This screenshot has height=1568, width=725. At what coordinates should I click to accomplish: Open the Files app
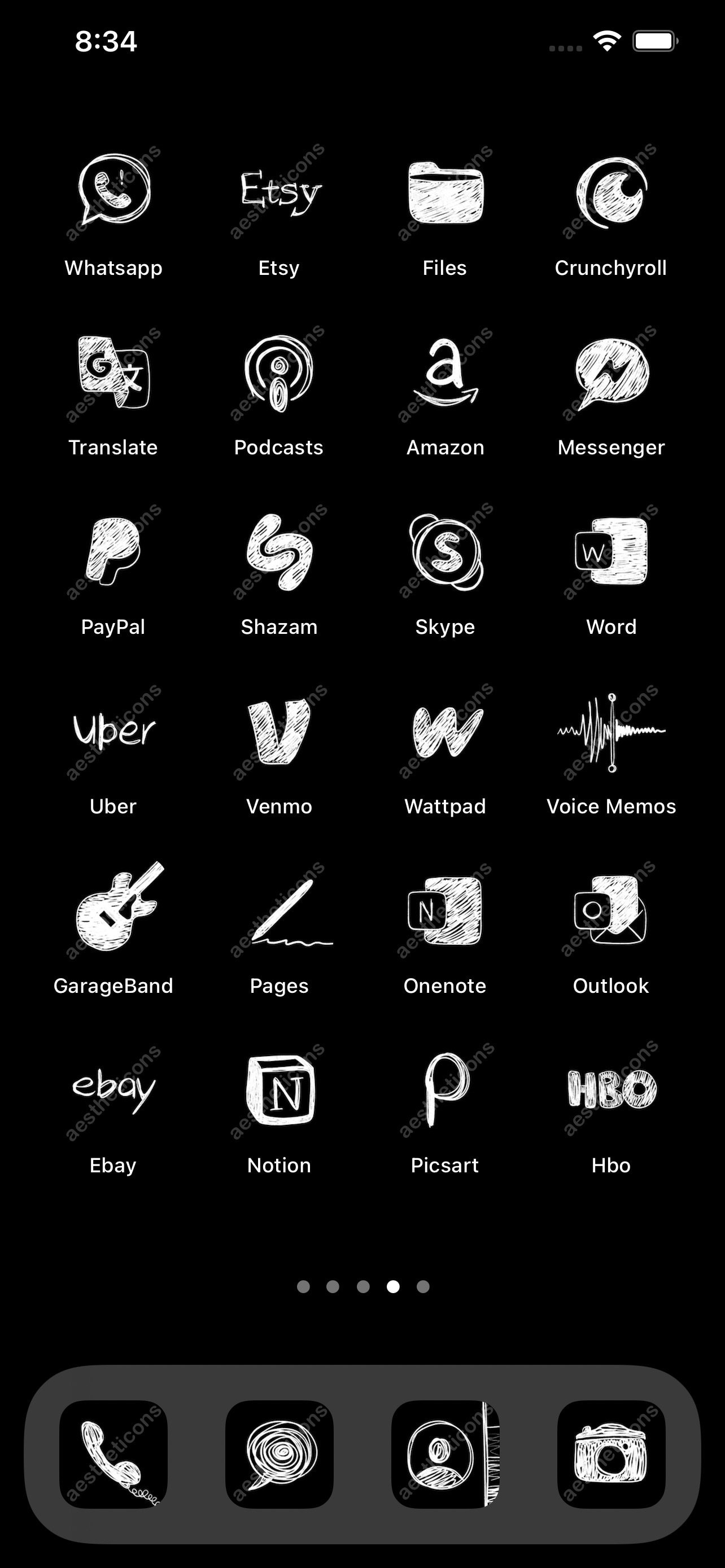[x=445, y=192]
